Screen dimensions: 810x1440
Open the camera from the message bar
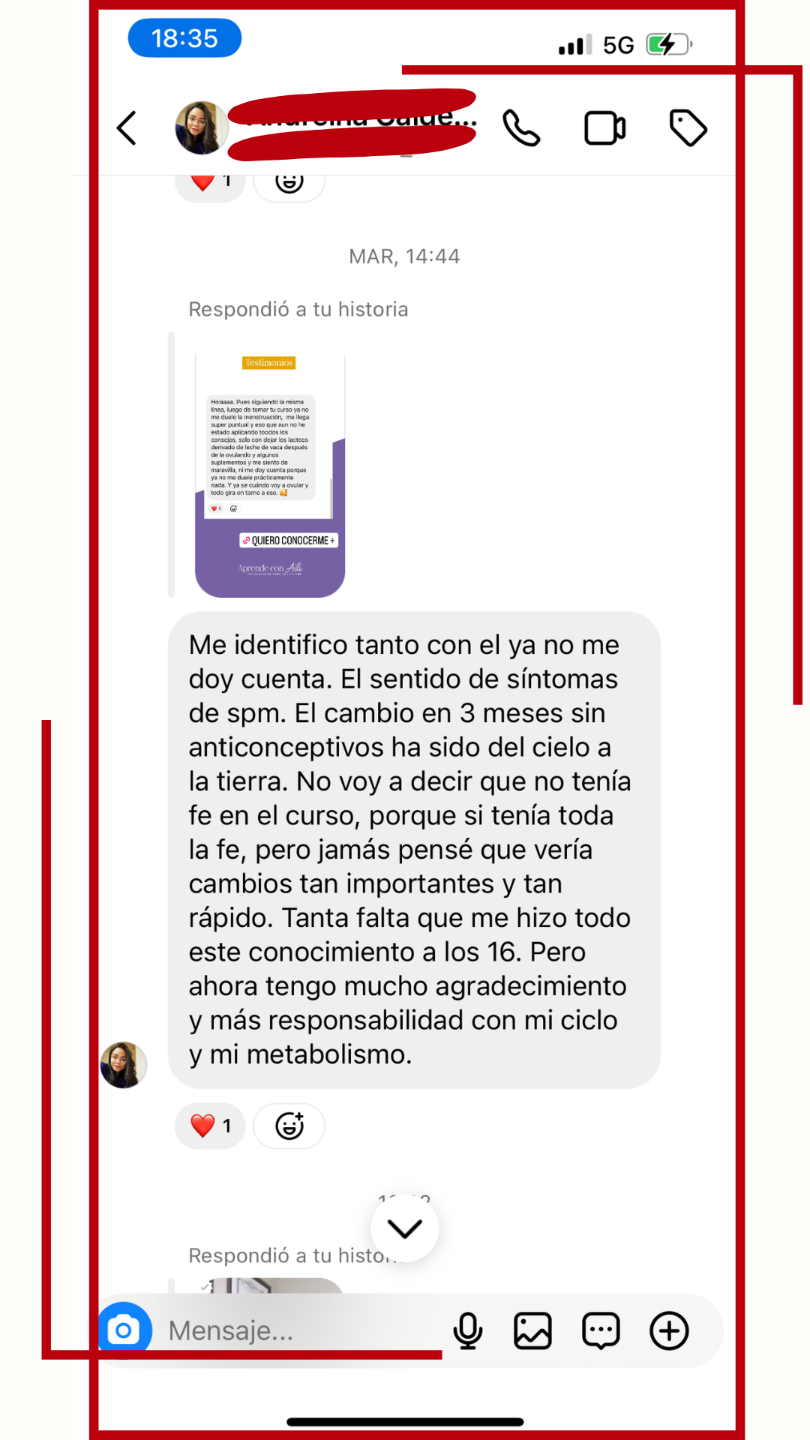click(x=124, y=1331)
